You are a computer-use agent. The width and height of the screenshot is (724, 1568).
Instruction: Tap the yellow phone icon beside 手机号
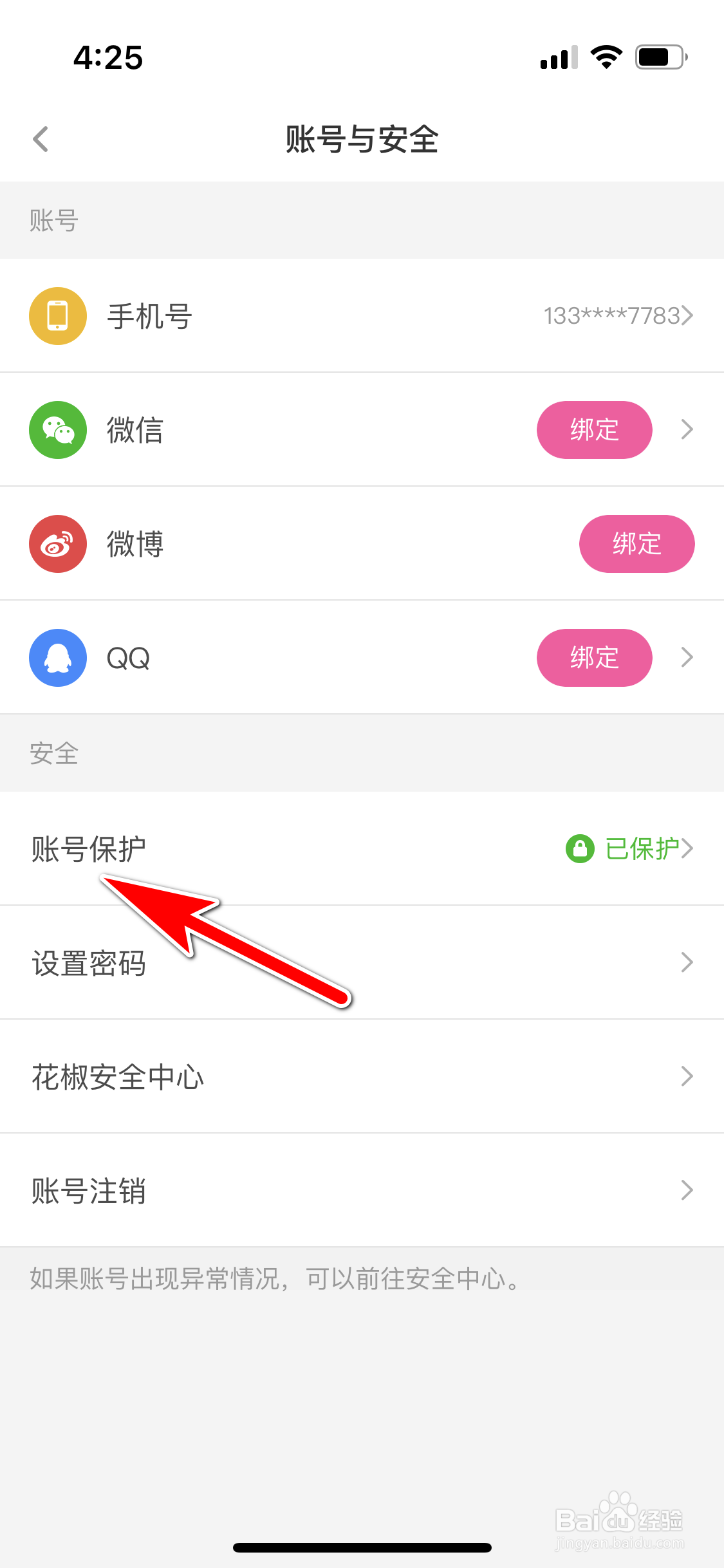pyautogui.click(x=57, y=315)
